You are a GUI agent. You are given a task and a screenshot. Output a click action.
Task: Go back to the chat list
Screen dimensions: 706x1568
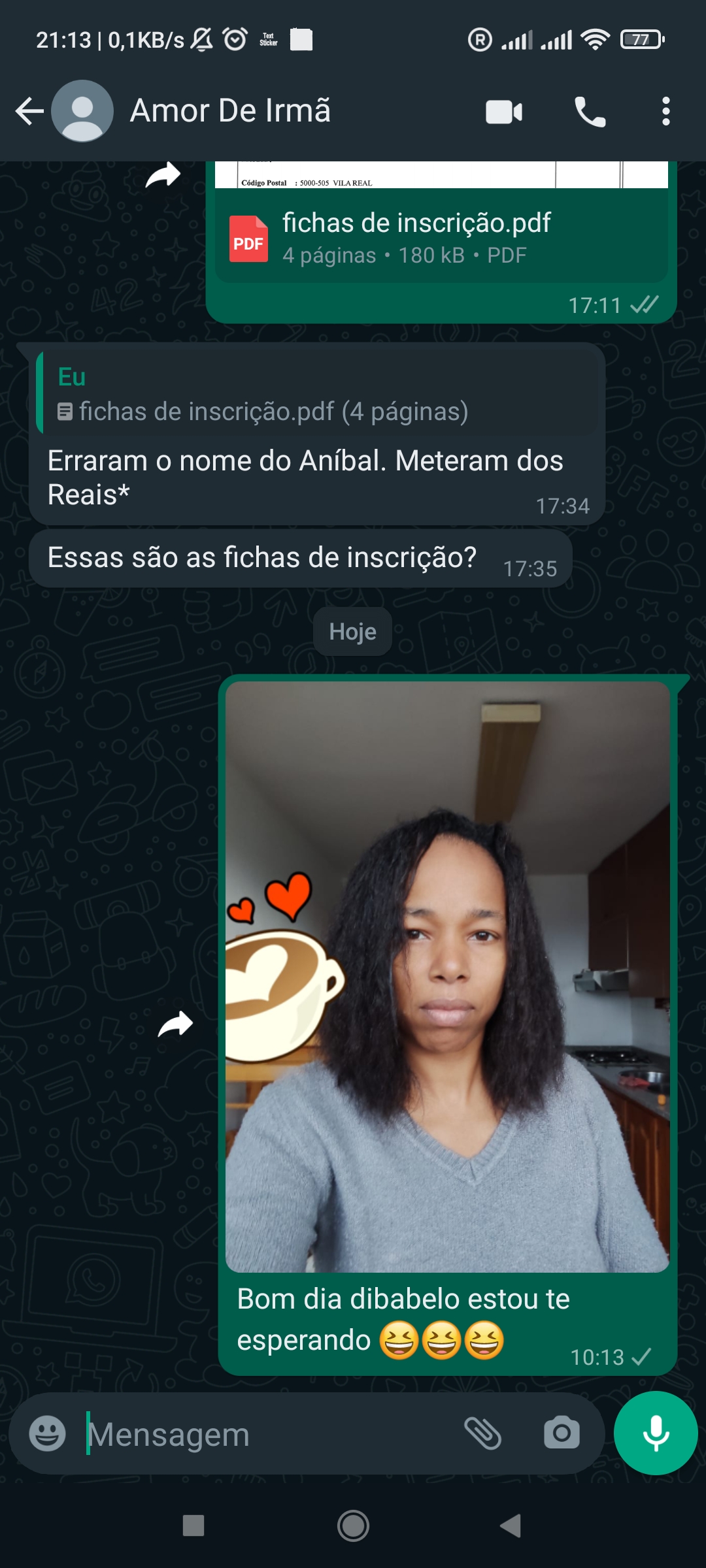29,111
